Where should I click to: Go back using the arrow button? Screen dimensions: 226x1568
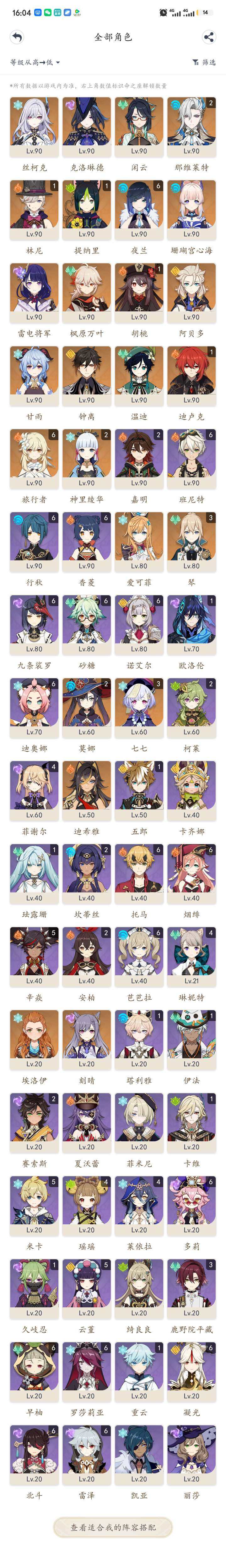tap(17, 37)
